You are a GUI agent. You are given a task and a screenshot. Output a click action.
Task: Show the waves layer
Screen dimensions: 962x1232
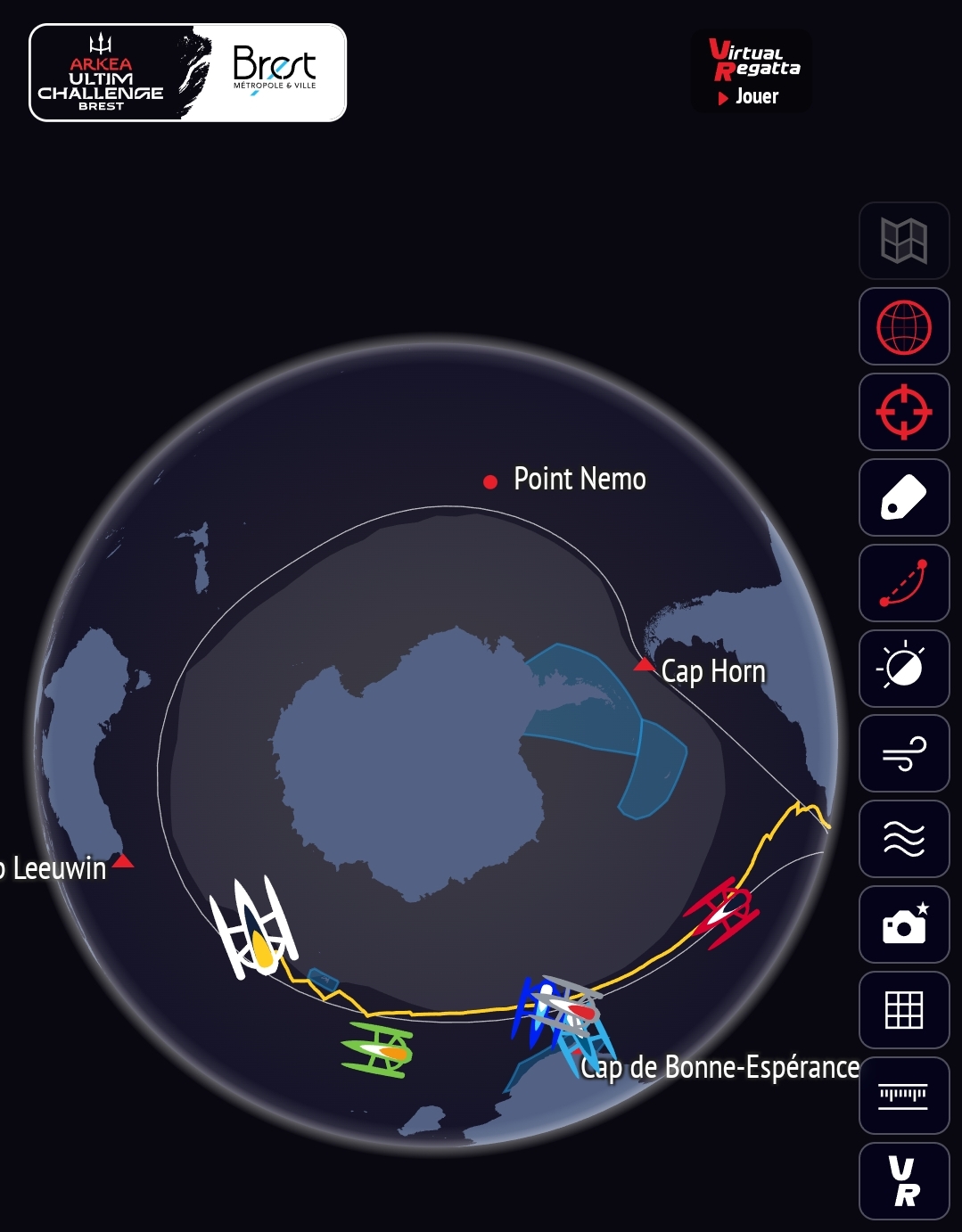coord(904,839)
